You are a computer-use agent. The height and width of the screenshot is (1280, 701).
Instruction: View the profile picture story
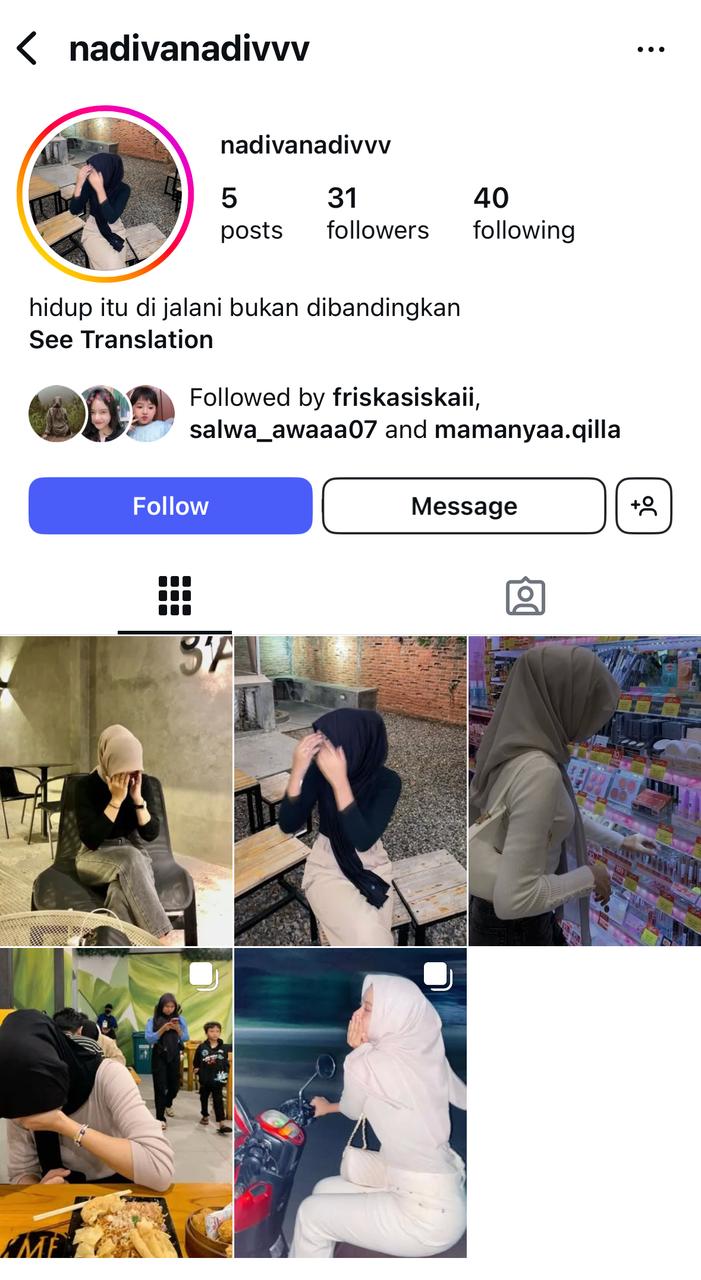point(105,194)
